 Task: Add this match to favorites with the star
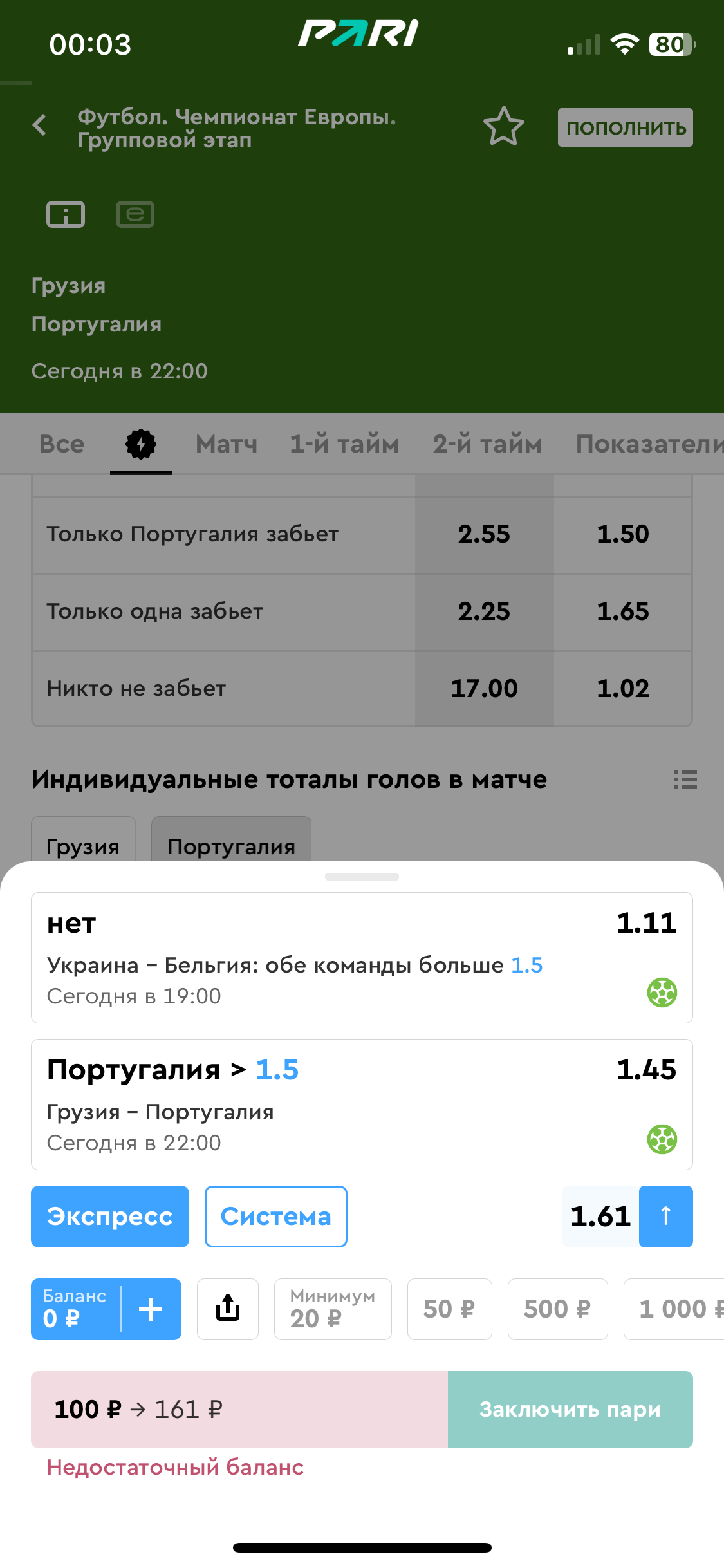point(503,126)
